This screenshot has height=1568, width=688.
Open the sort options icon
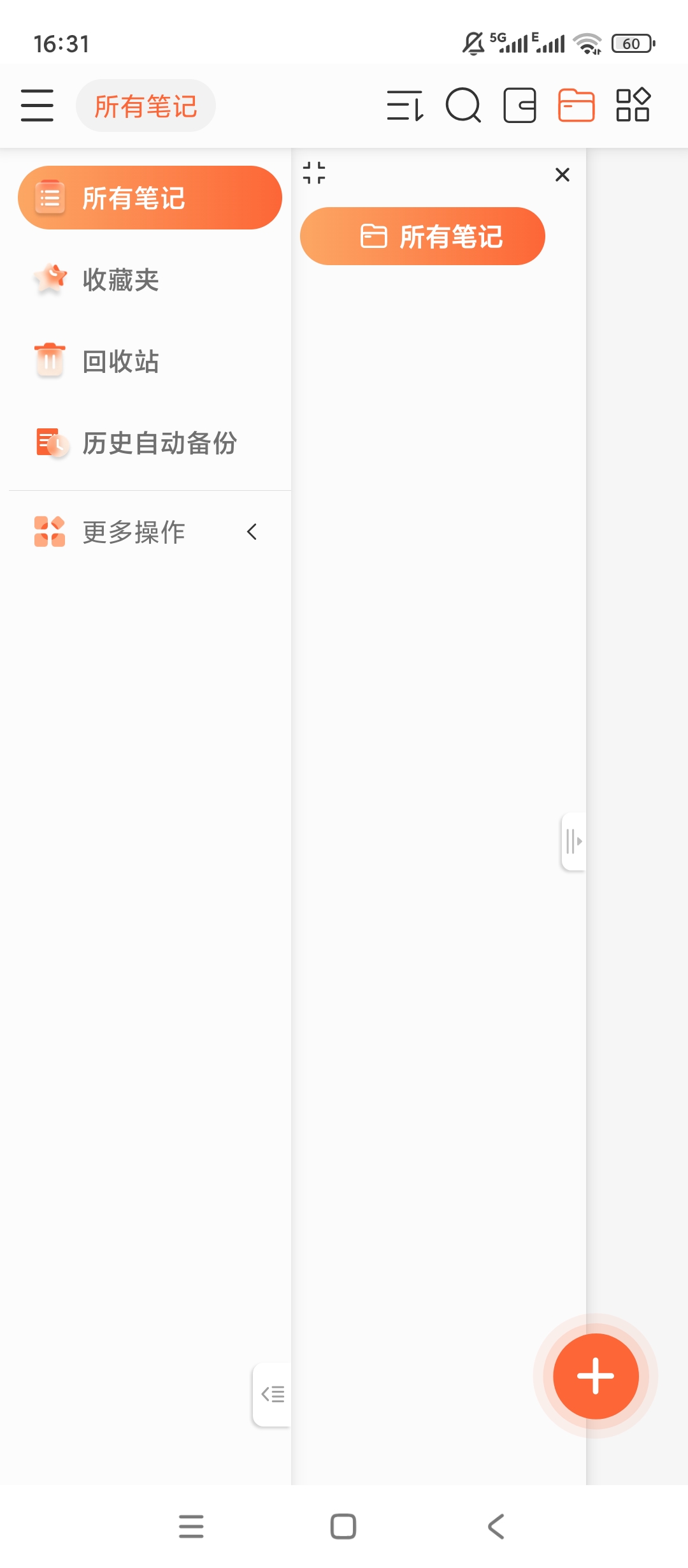point(405,105)
